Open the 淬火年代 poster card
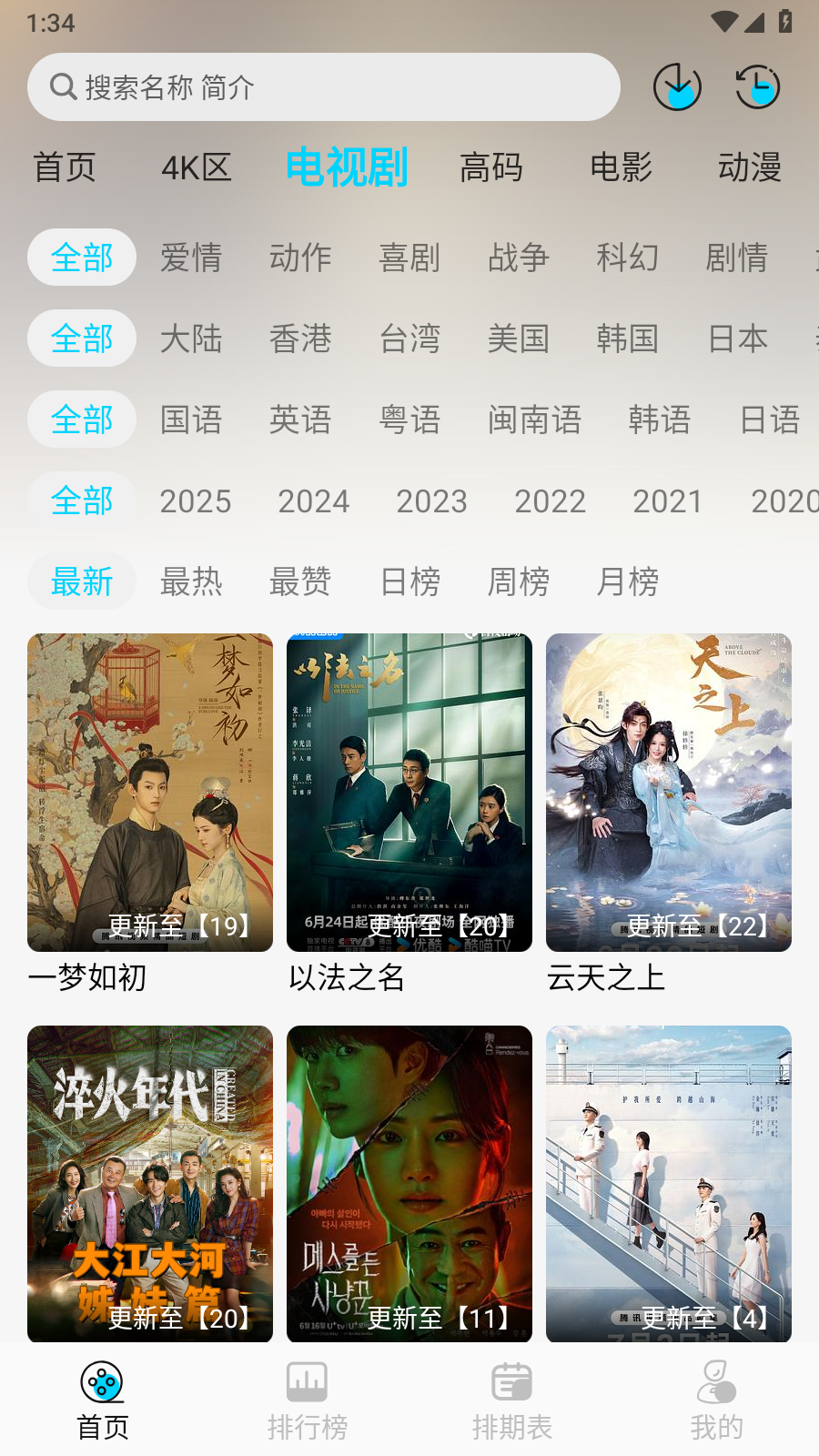819x1456 pixels. (150, 1183)
